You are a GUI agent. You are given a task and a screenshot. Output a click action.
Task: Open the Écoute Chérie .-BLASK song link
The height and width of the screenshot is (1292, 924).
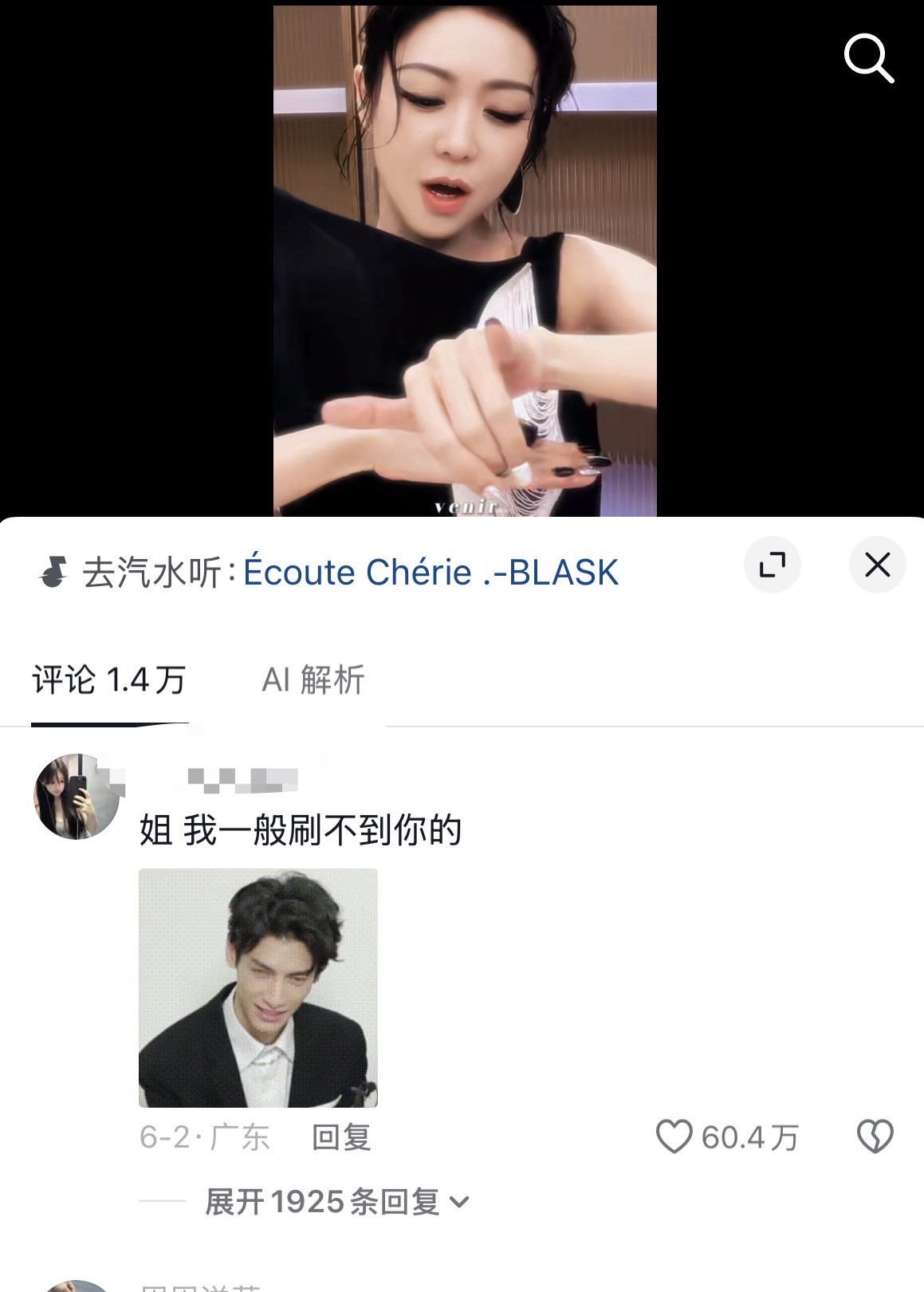431,572
